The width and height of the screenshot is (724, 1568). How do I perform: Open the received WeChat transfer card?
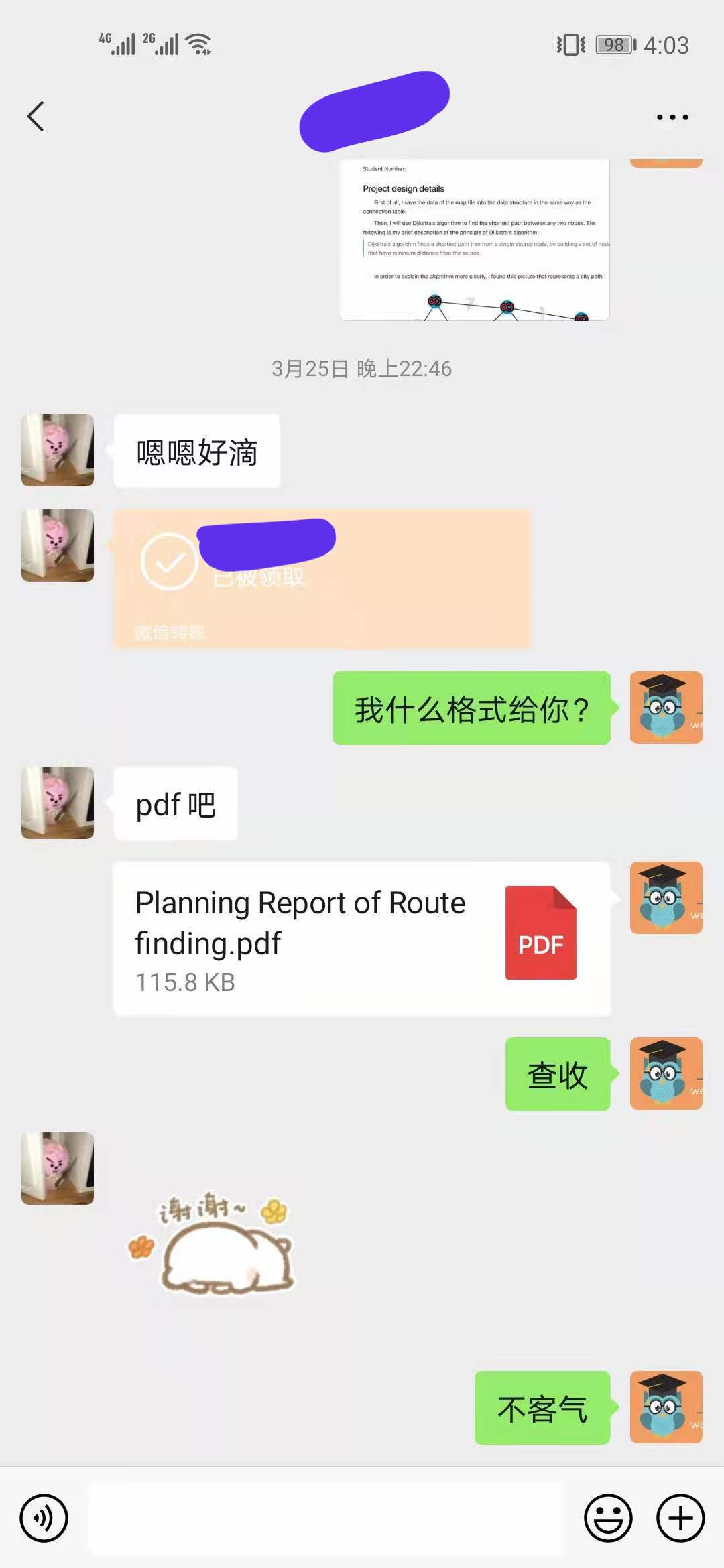(x=322, y=580)
